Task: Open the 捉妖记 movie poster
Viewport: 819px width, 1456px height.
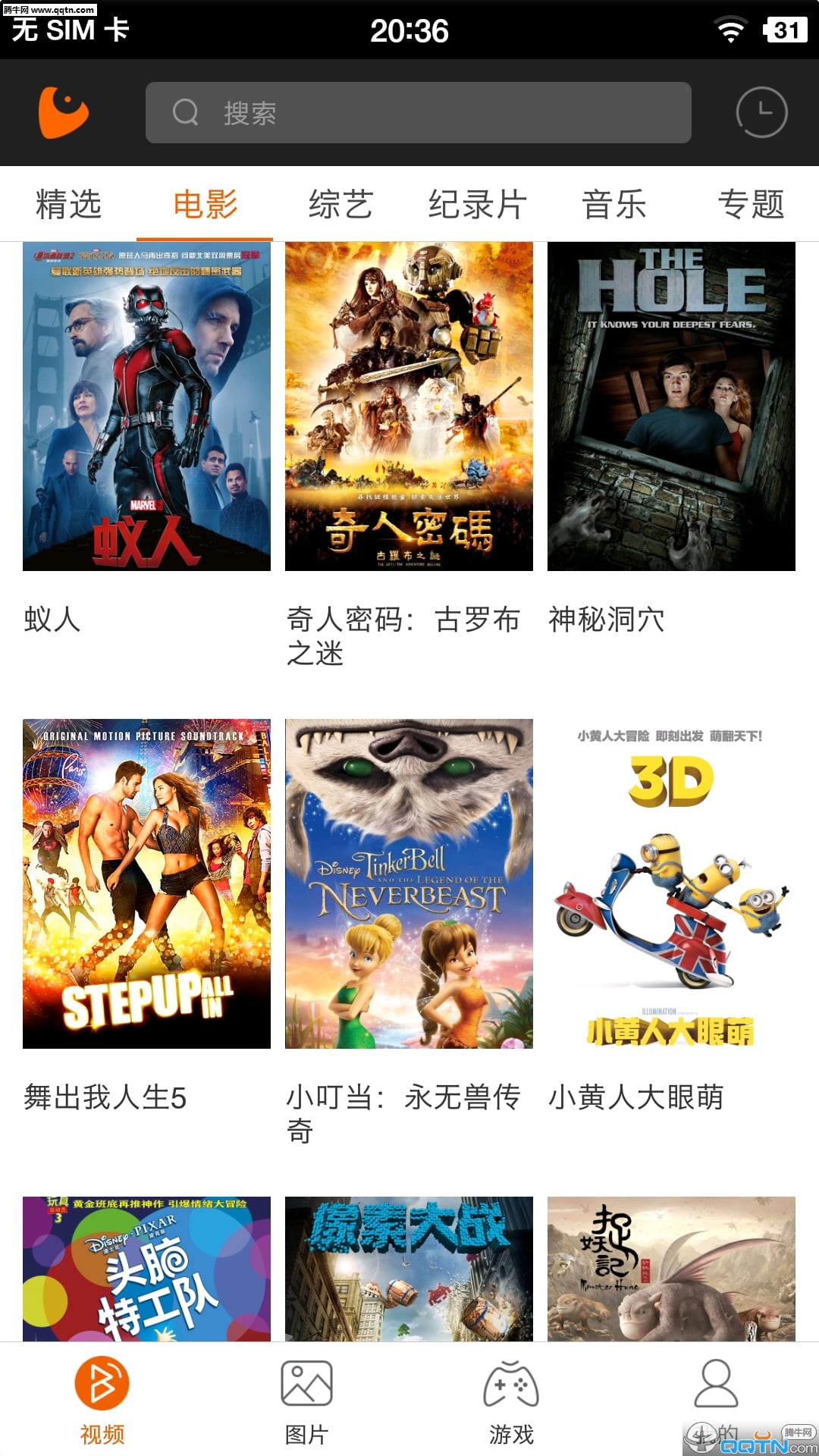Action: tap(671, 1269)
